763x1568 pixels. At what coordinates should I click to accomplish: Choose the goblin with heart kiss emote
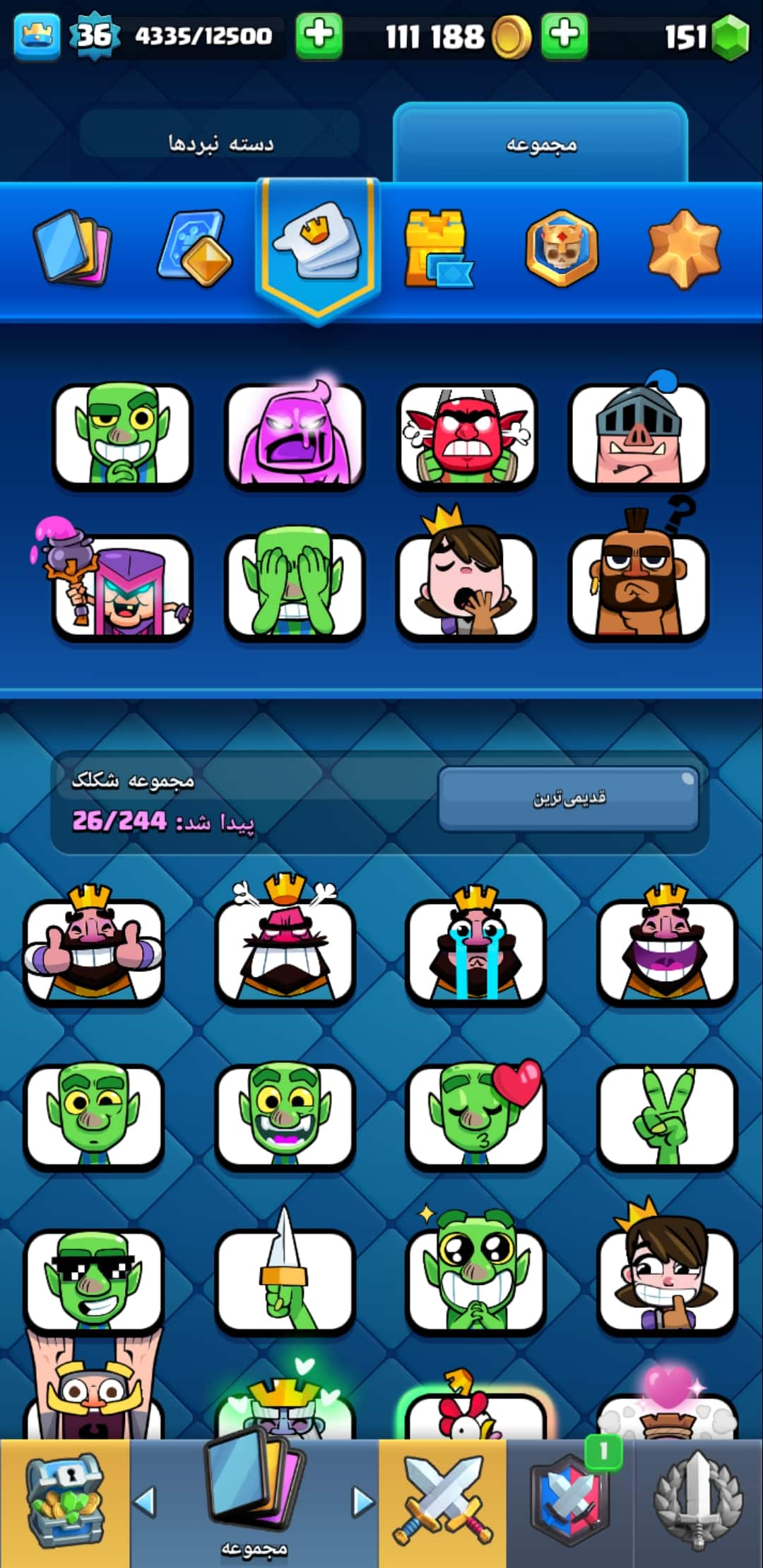[475, 1116]
